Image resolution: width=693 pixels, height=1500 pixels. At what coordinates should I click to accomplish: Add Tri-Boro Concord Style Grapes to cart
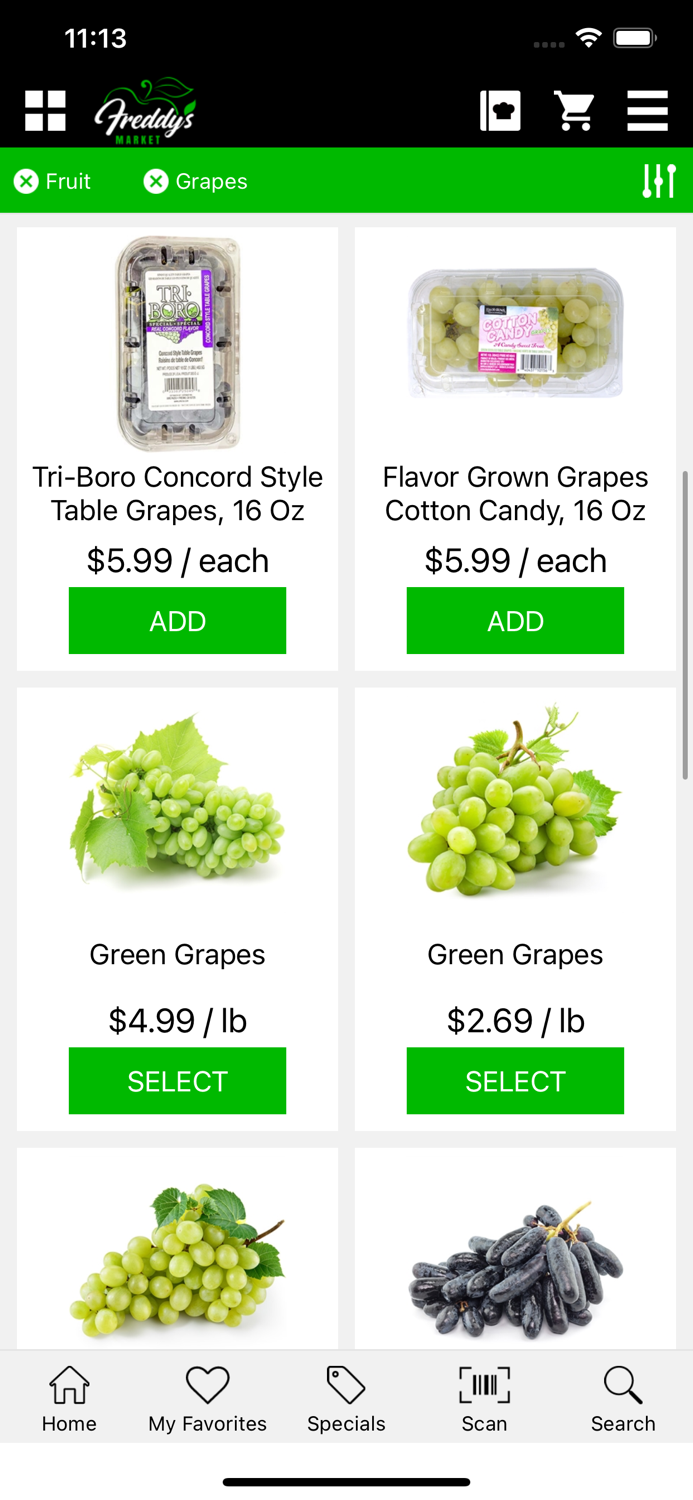coord(177,621)
